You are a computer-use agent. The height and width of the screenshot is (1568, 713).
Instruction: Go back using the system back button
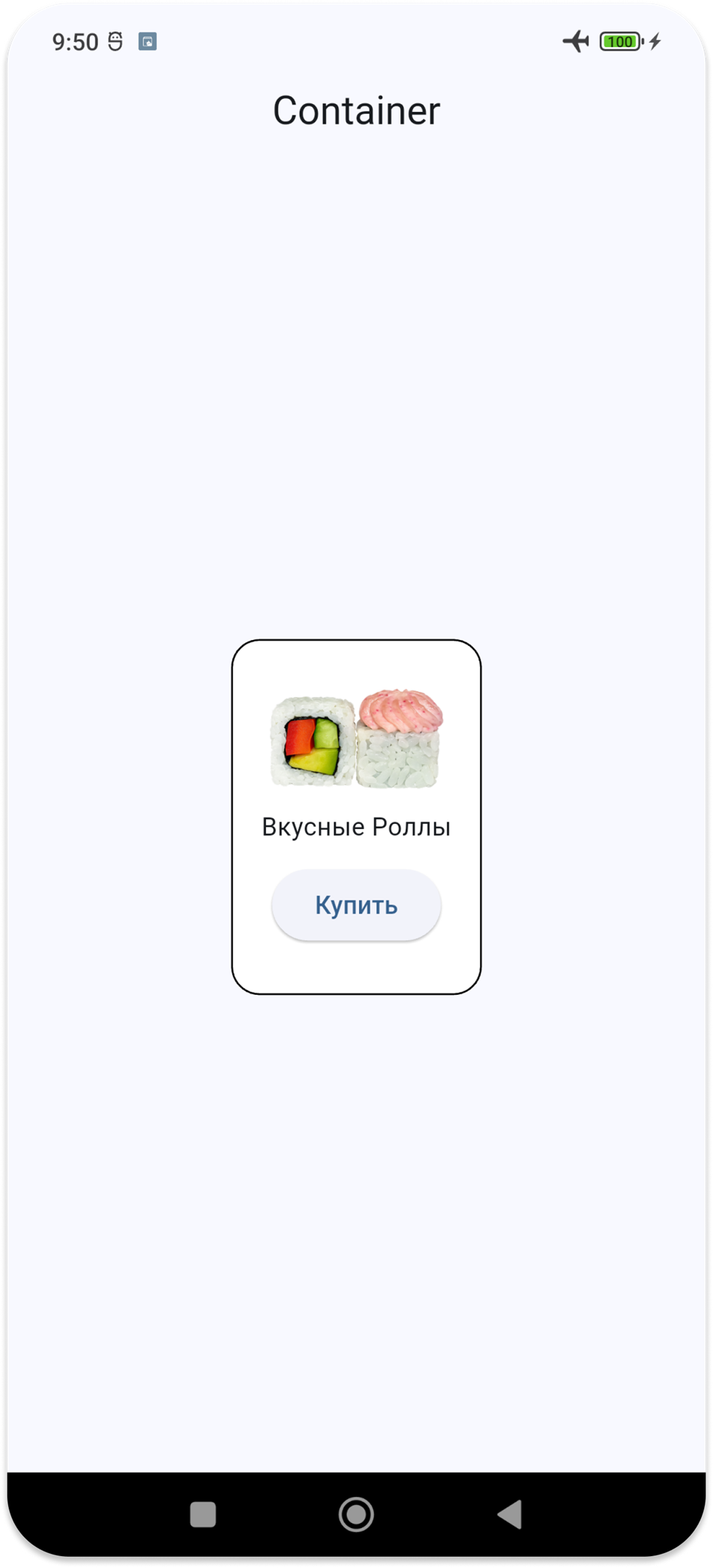tap(511, 1514)
